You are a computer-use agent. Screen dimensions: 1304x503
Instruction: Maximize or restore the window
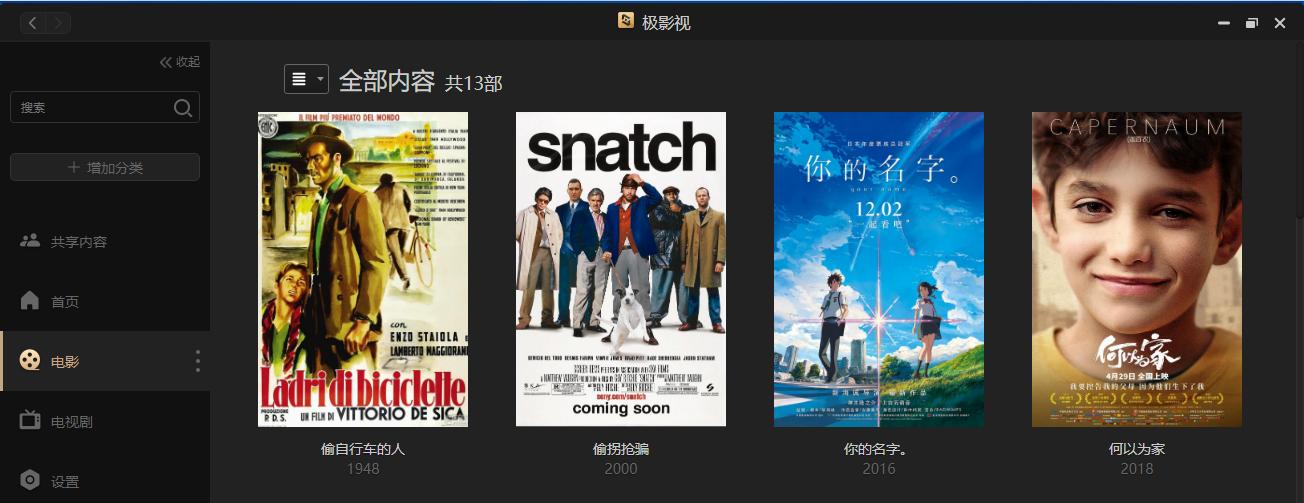(x=1251, y=23)
